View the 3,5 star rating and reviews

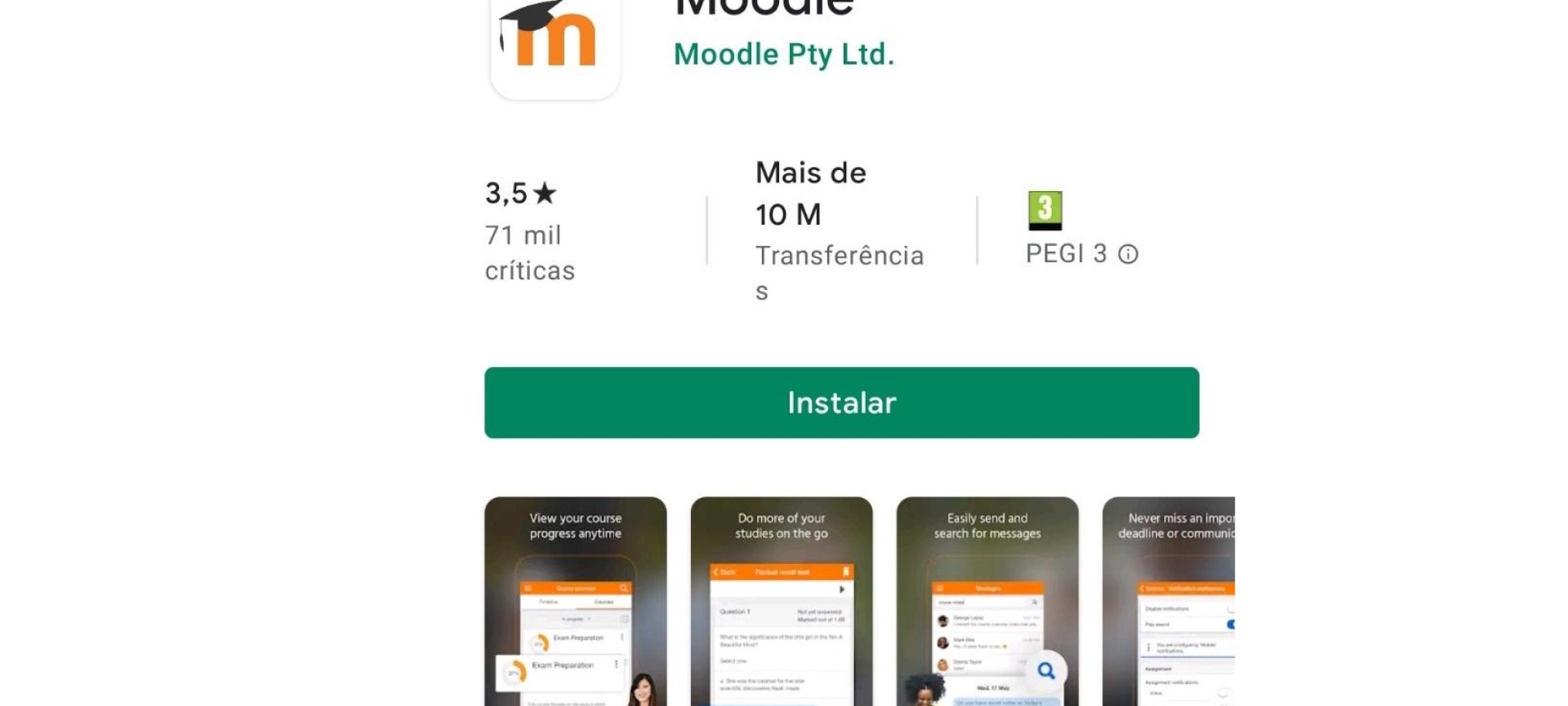click(x=529, y=231)
